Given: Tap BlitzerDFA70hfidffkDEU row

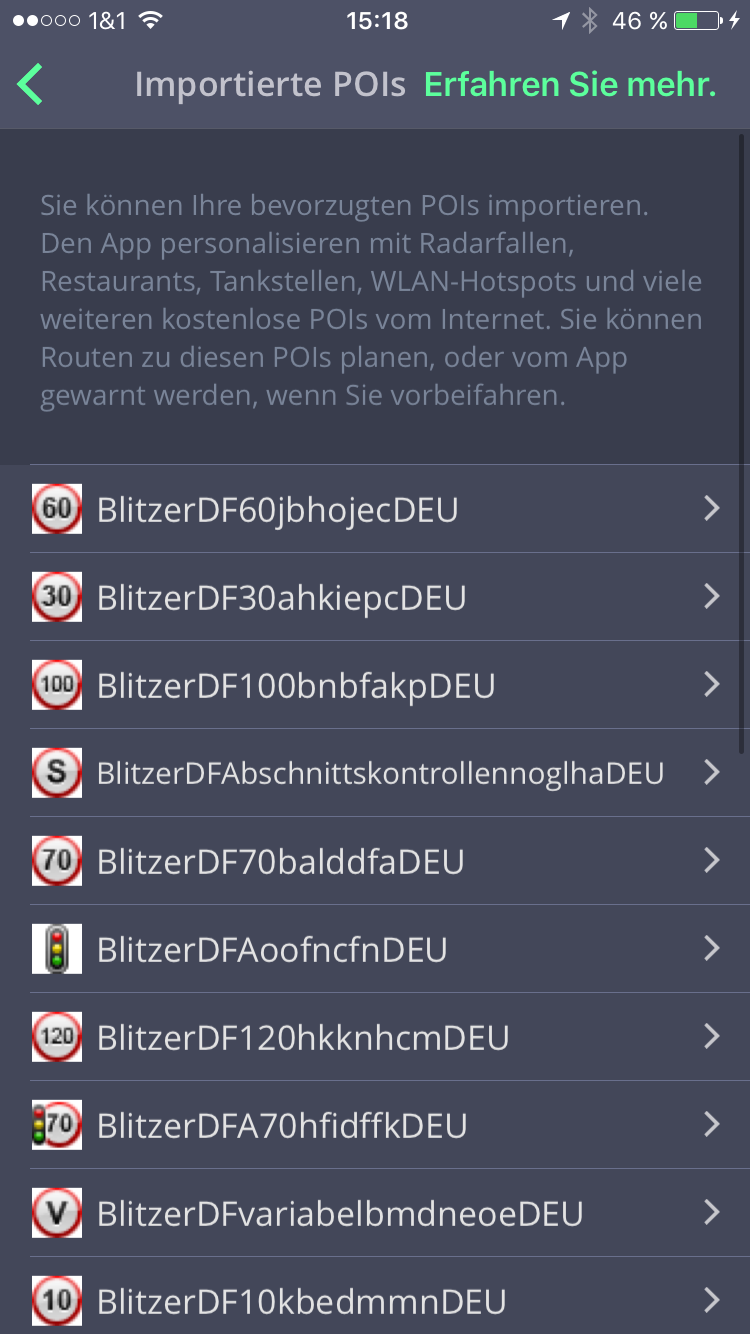Looking at the screenshot, I should [375, 1125].
